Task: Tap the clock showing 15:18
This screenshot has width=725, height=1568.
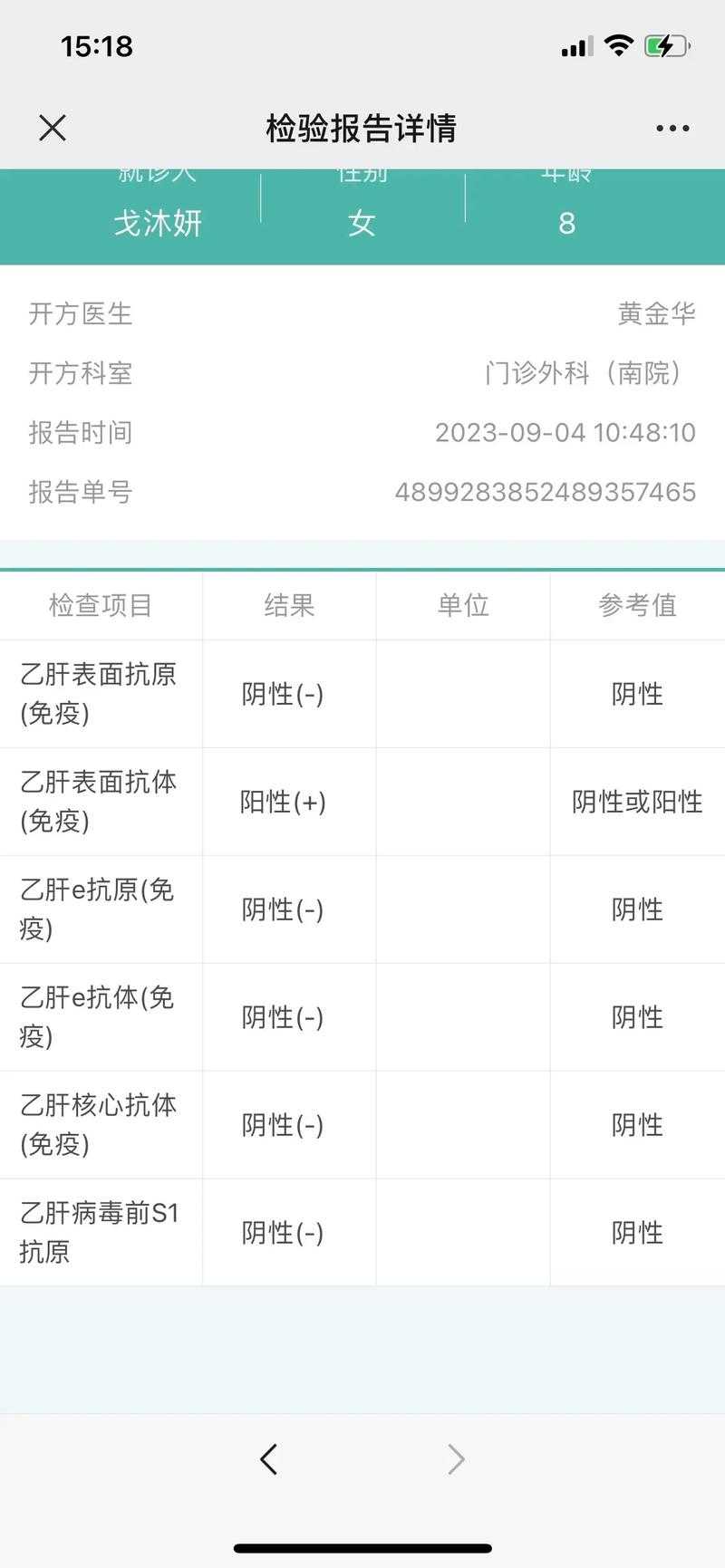Action: coord(92,46)
